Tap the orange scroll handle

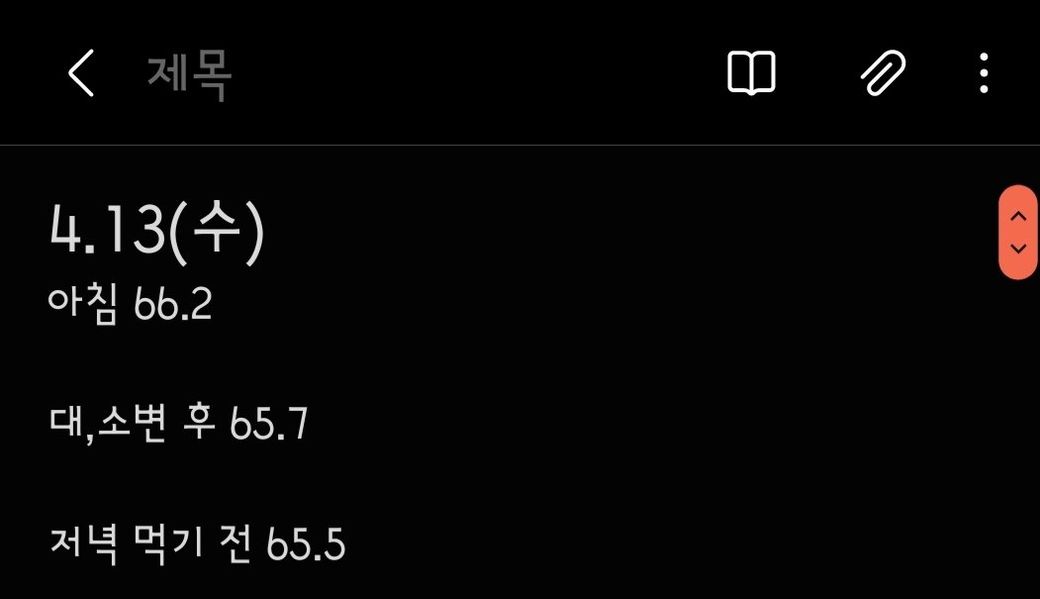1018,232
